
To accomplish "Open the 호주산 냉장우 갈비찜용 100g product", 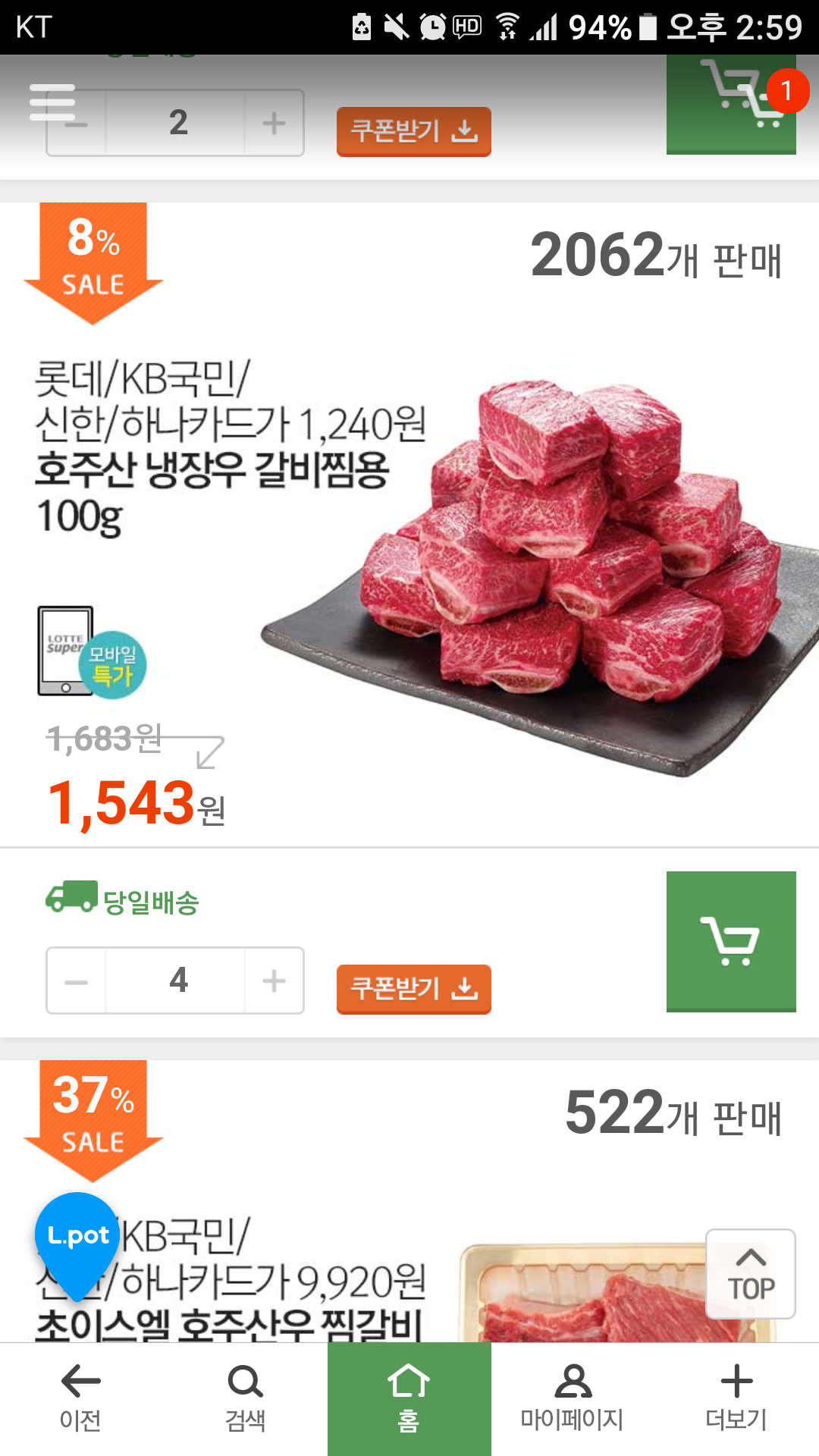I will (212, 470).
